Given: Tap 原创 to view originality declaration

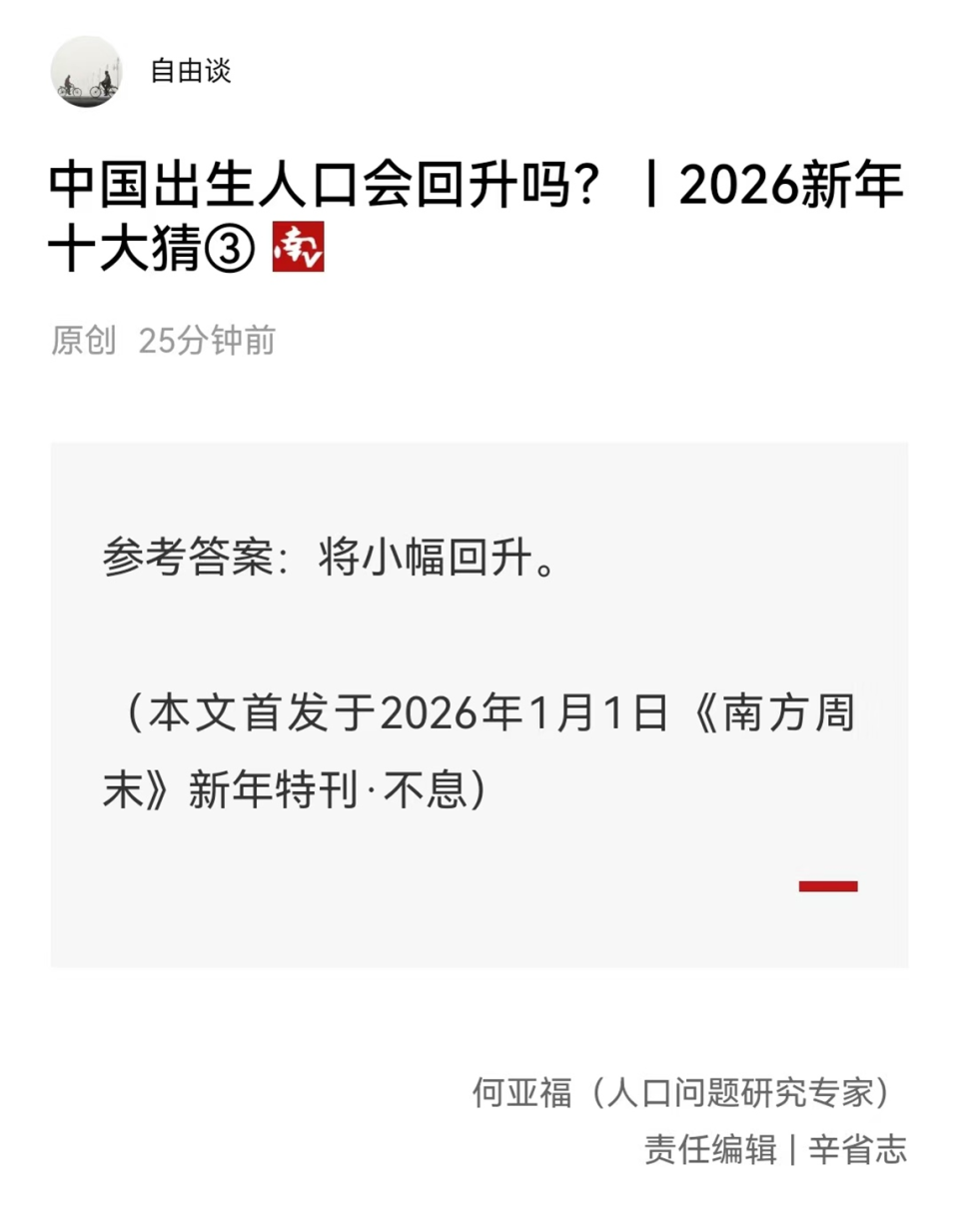Looking at the screenshot, I should coord(81,341).
